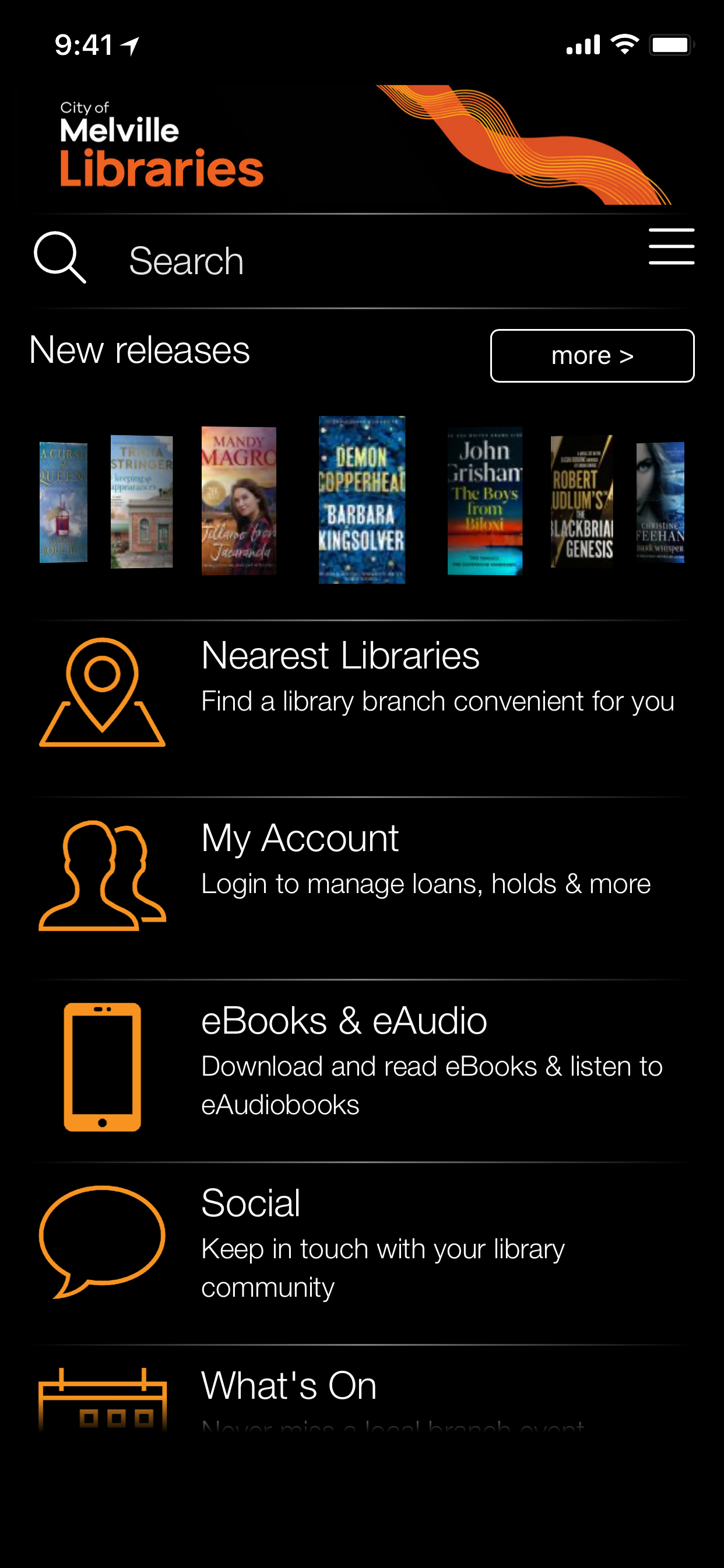
Task: Open the Demon Copperhead book cover
Action: [x=361, y=500]
